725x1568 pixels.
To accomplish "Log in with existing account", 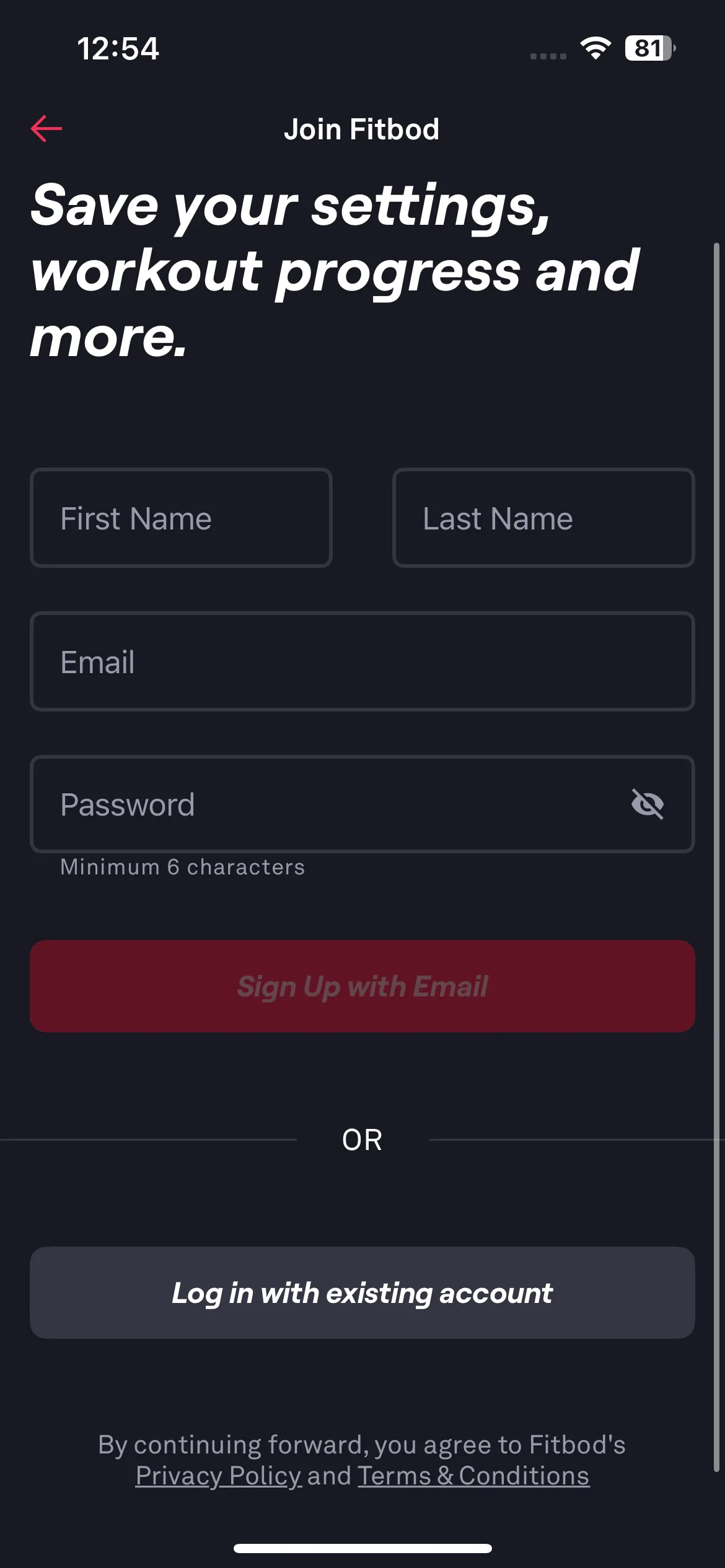I will tap(362, 1292).
